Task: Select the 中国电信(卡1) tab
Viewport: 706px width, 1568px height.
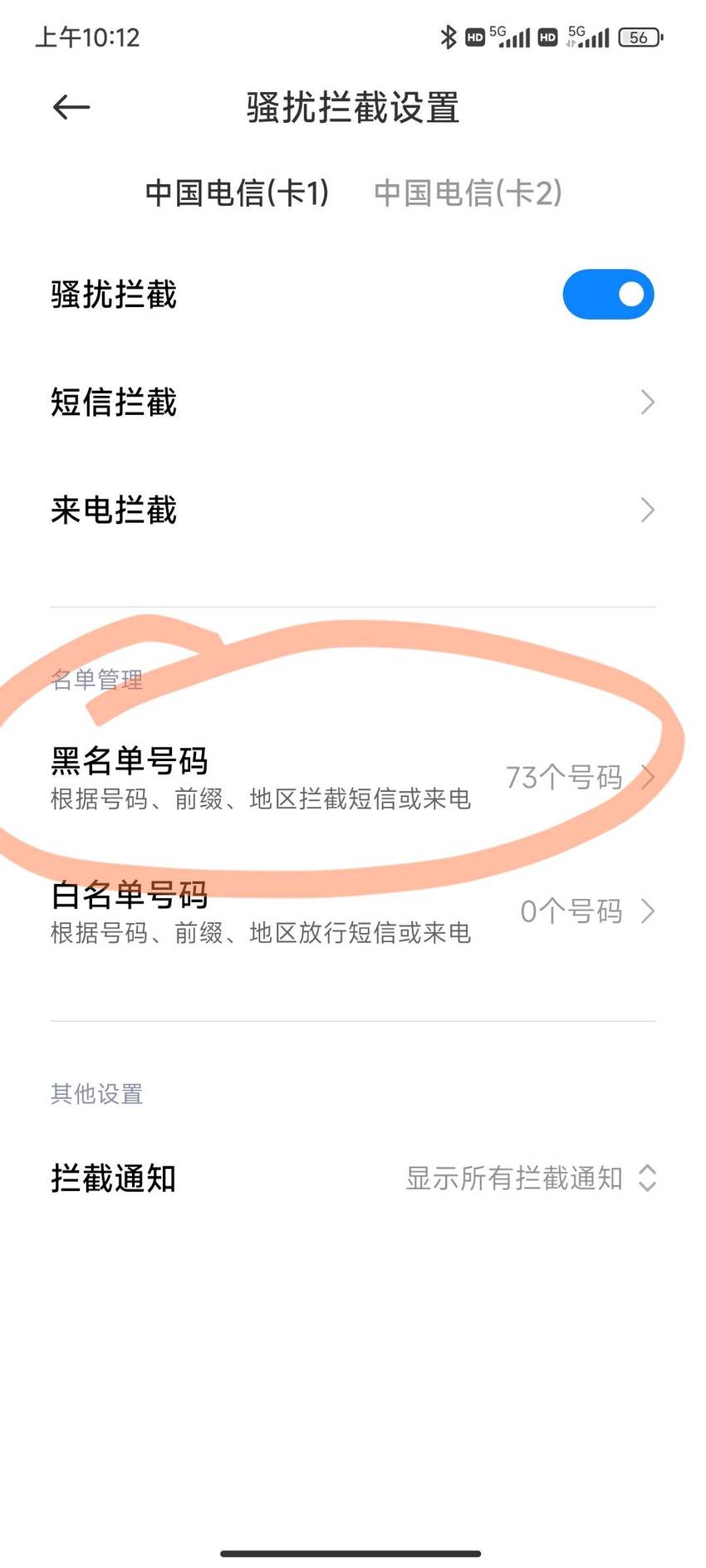Action: pos(237,193)
